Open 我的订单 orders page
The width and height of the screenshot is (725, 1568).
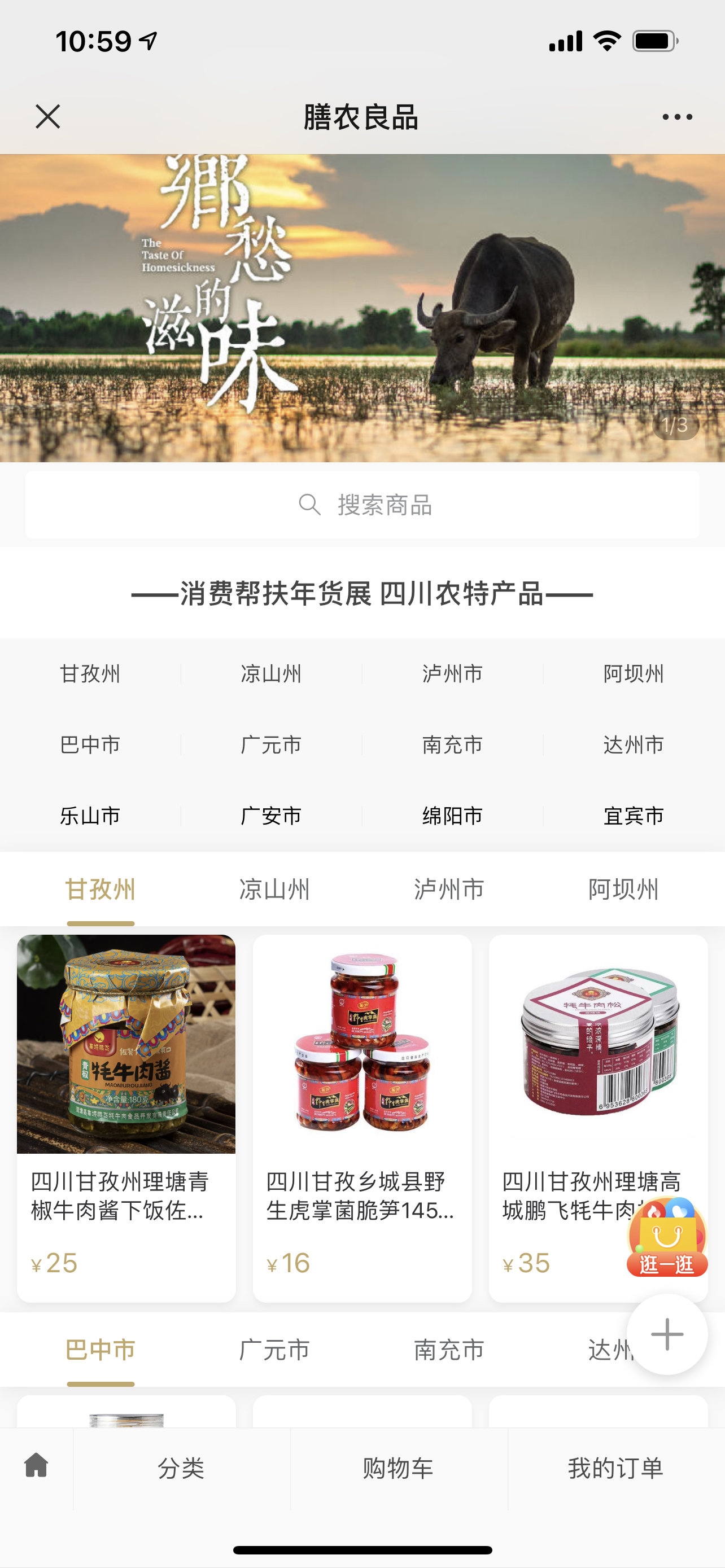tap(615, 1468)
